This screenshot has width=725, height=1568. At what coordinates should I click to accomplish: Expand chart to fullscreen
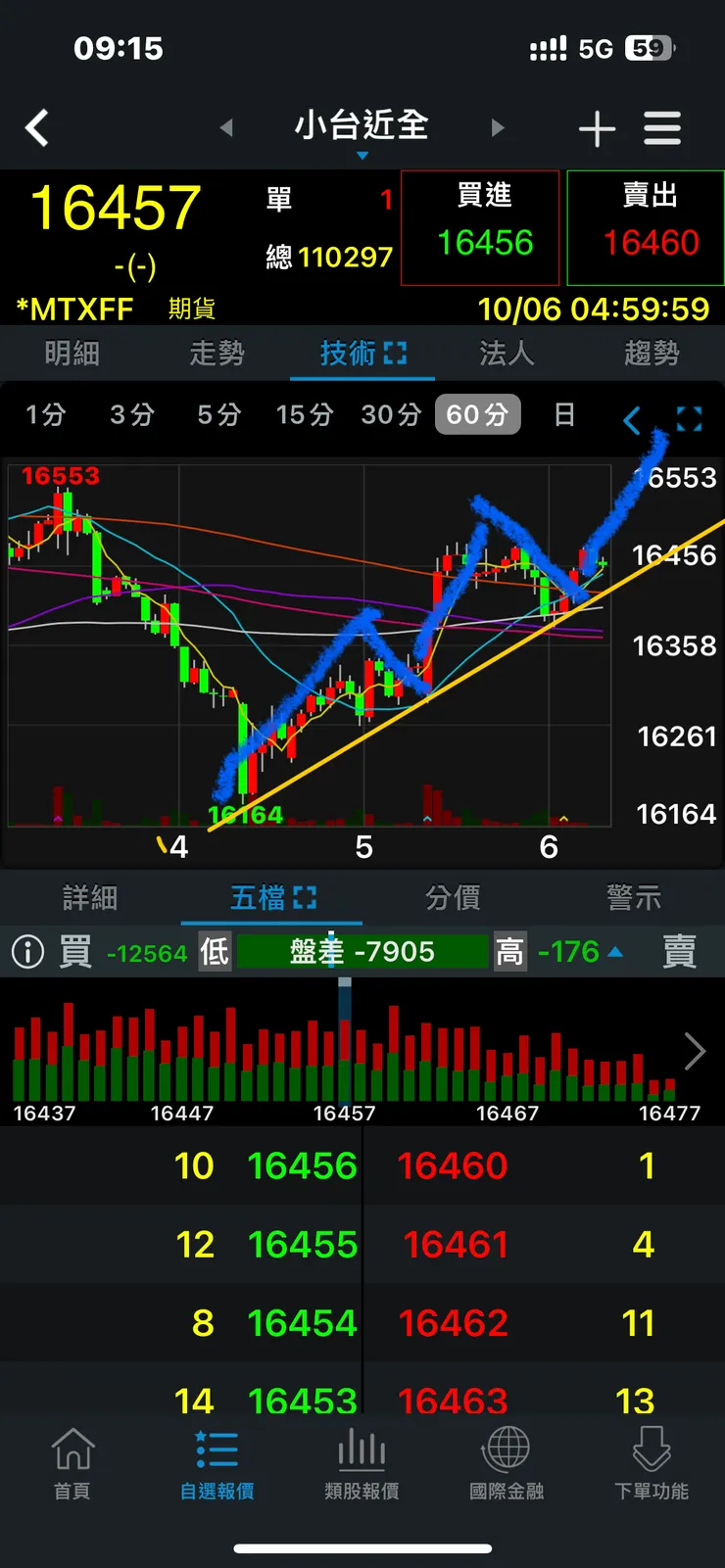tap(690, 420)
